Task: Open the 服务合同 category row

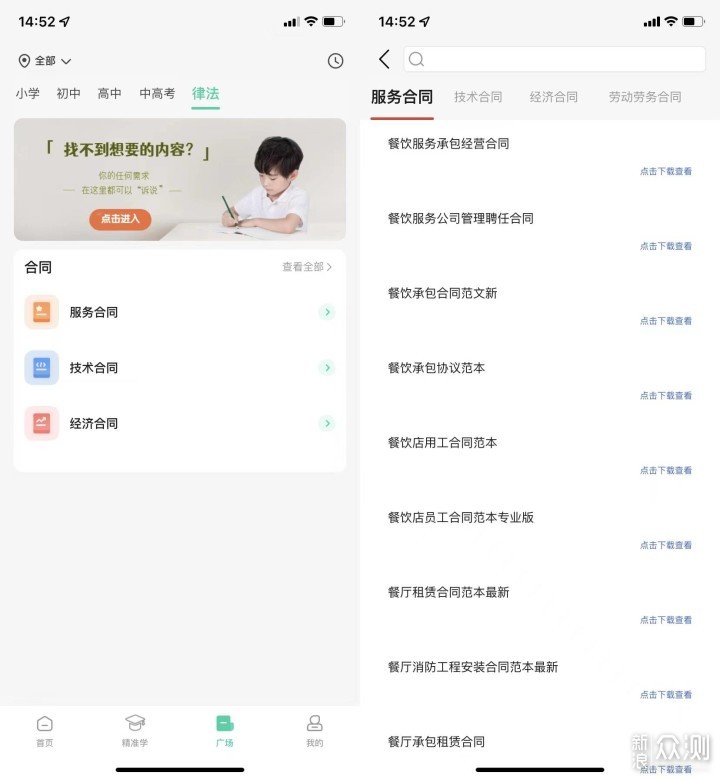Action: (180, 312)
